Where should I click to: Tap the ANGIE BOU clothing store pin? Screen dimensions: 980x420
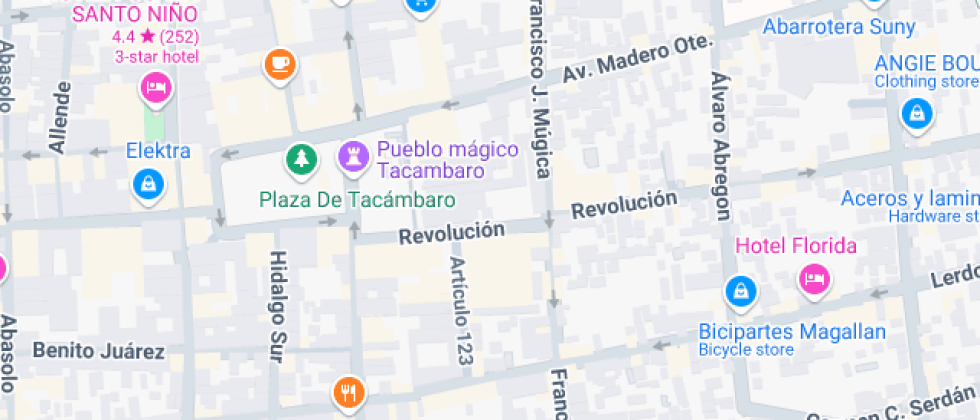[916, 115]
